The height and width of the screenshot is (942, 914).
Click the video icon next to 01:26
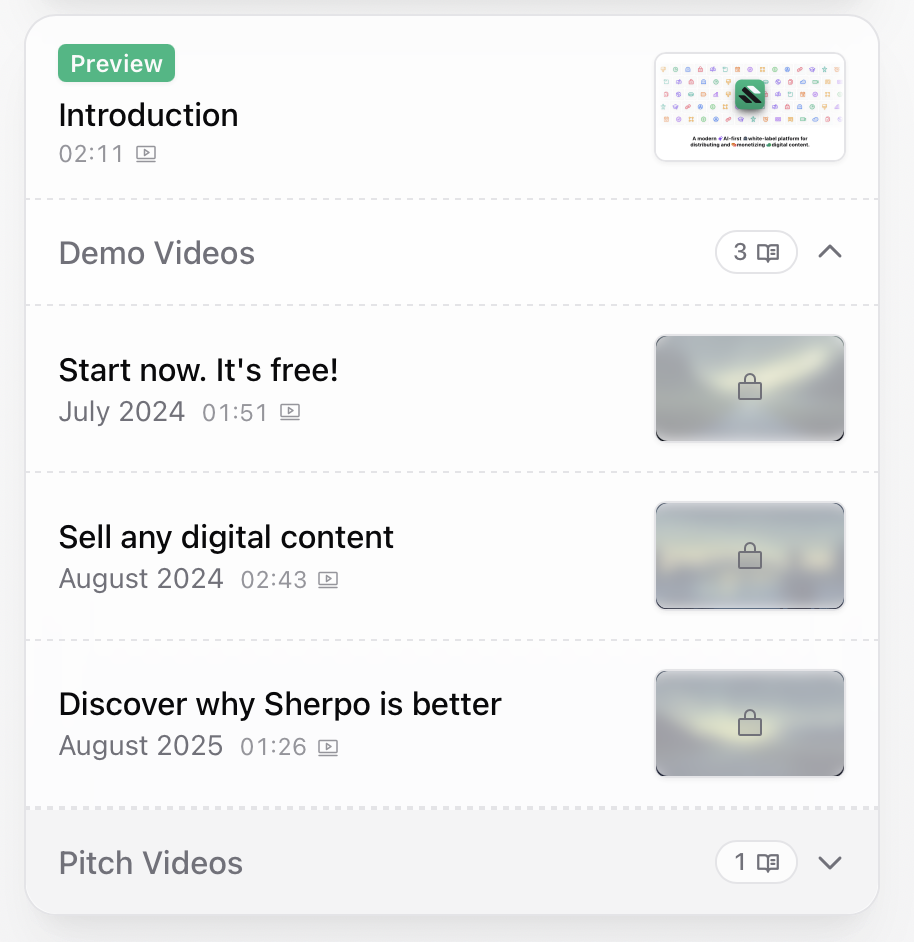pos(329,746)
